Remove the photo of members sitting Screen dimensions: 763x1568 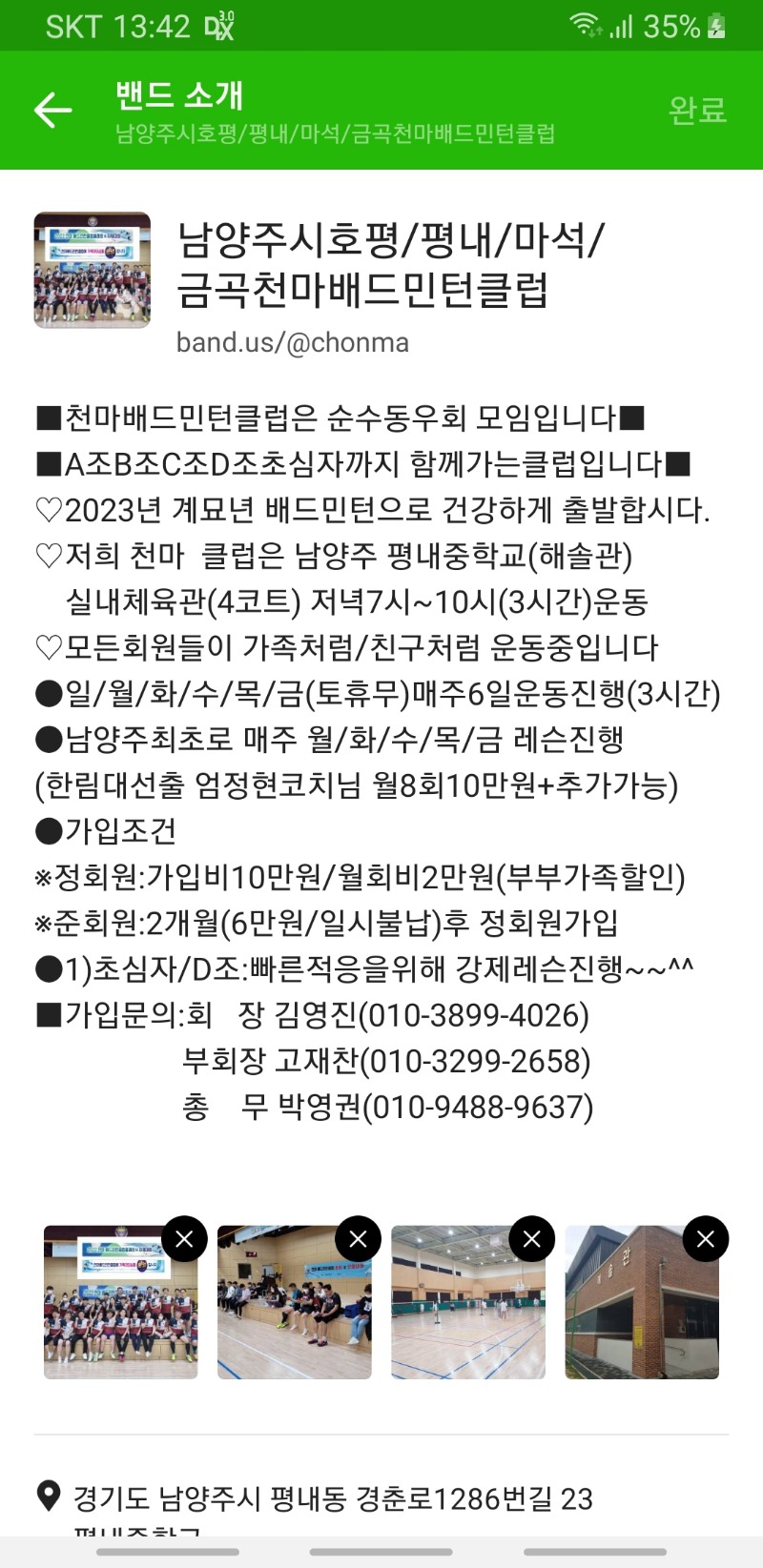[359, 1238]
